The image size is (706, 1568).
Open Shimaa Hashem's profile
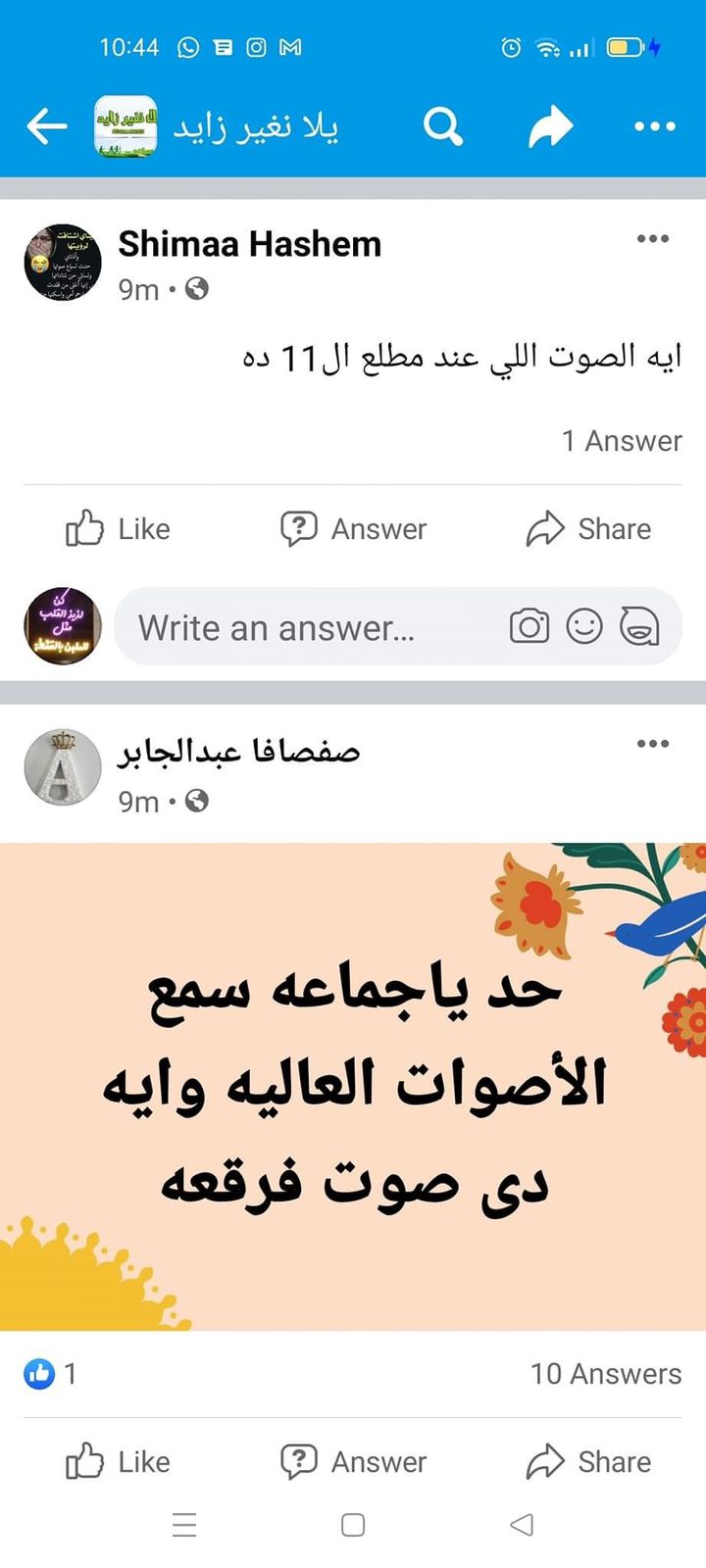click(x=249, y=244)
